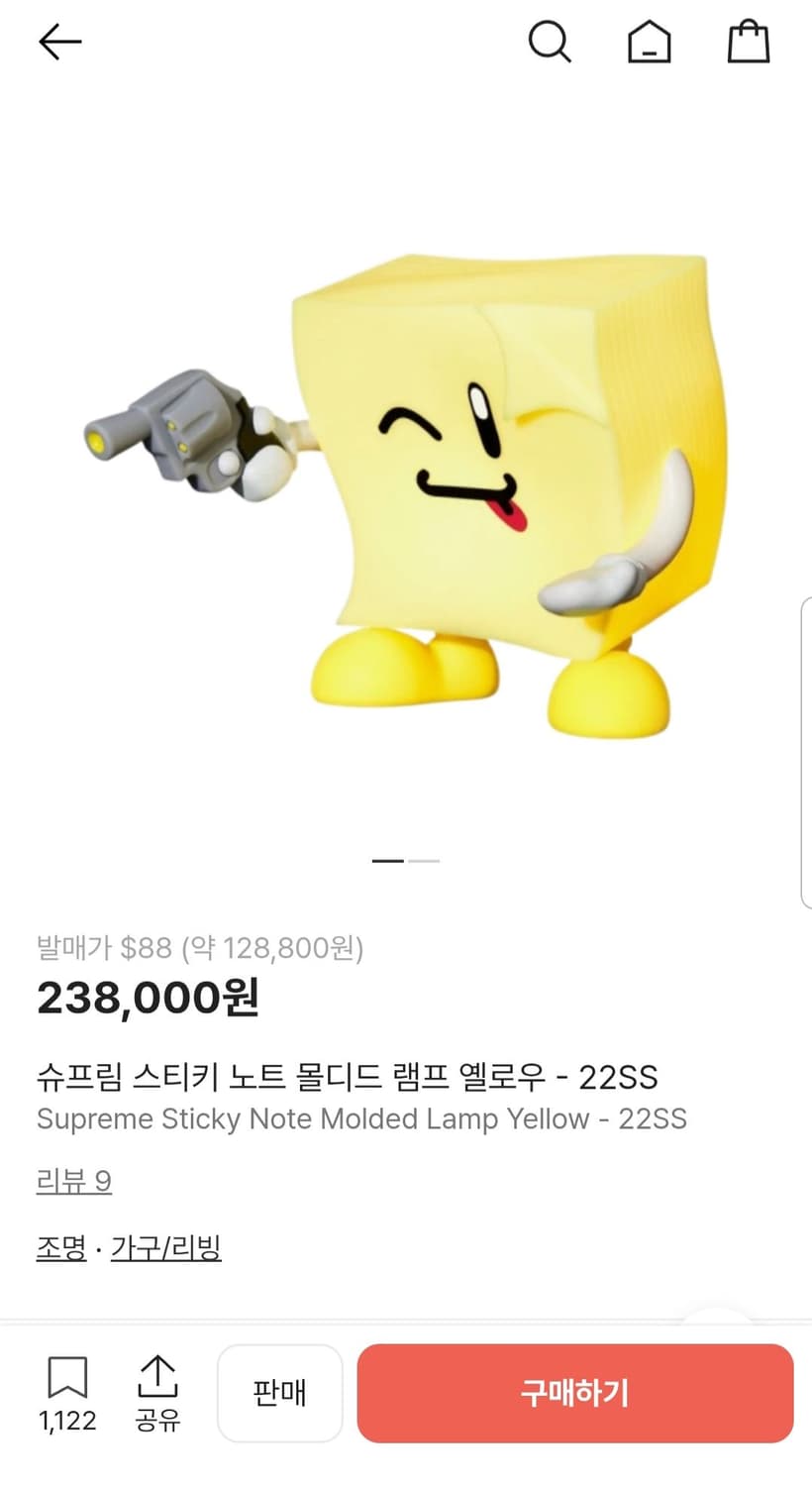Toggle the product bookmark saved state

(x=65, y=1377)
